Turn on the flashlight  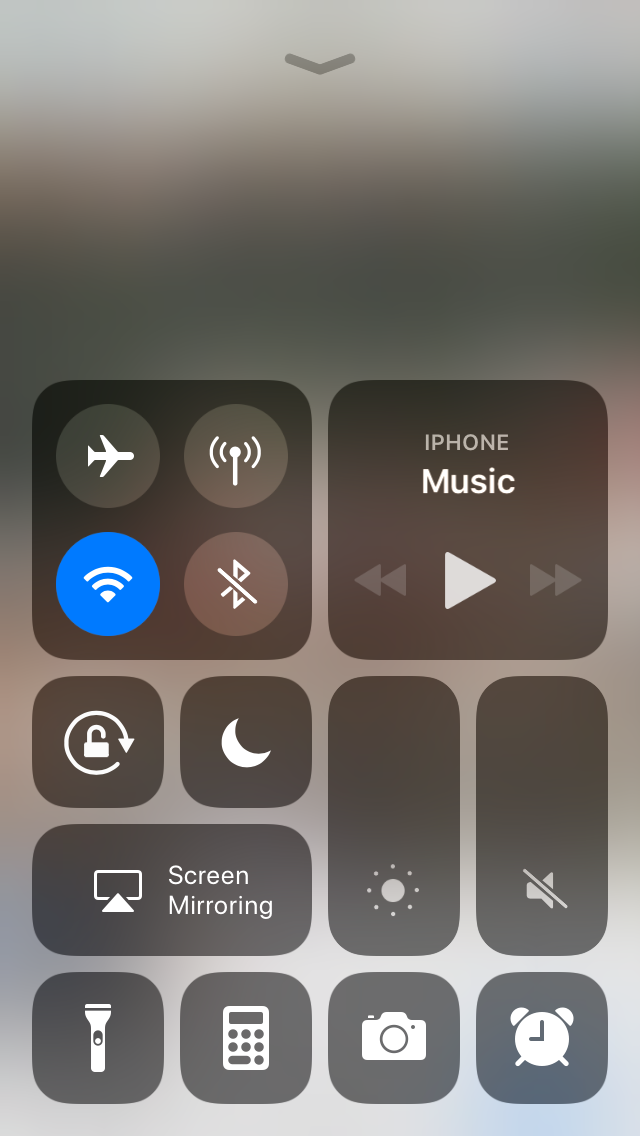pyautogui.click(x=98, y=1038)
